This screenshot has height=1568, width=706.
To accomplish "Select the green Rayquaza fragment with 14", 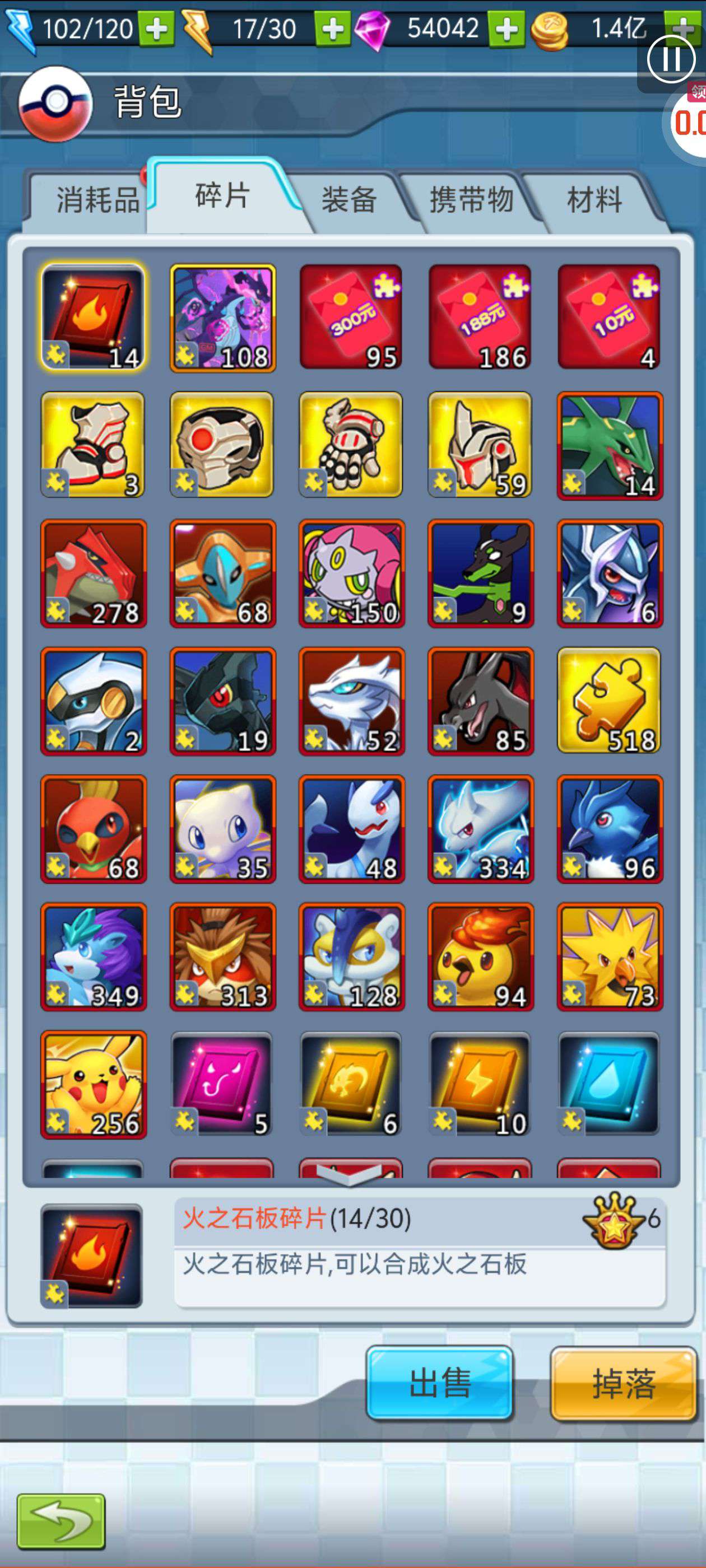I will click(609, 446).
